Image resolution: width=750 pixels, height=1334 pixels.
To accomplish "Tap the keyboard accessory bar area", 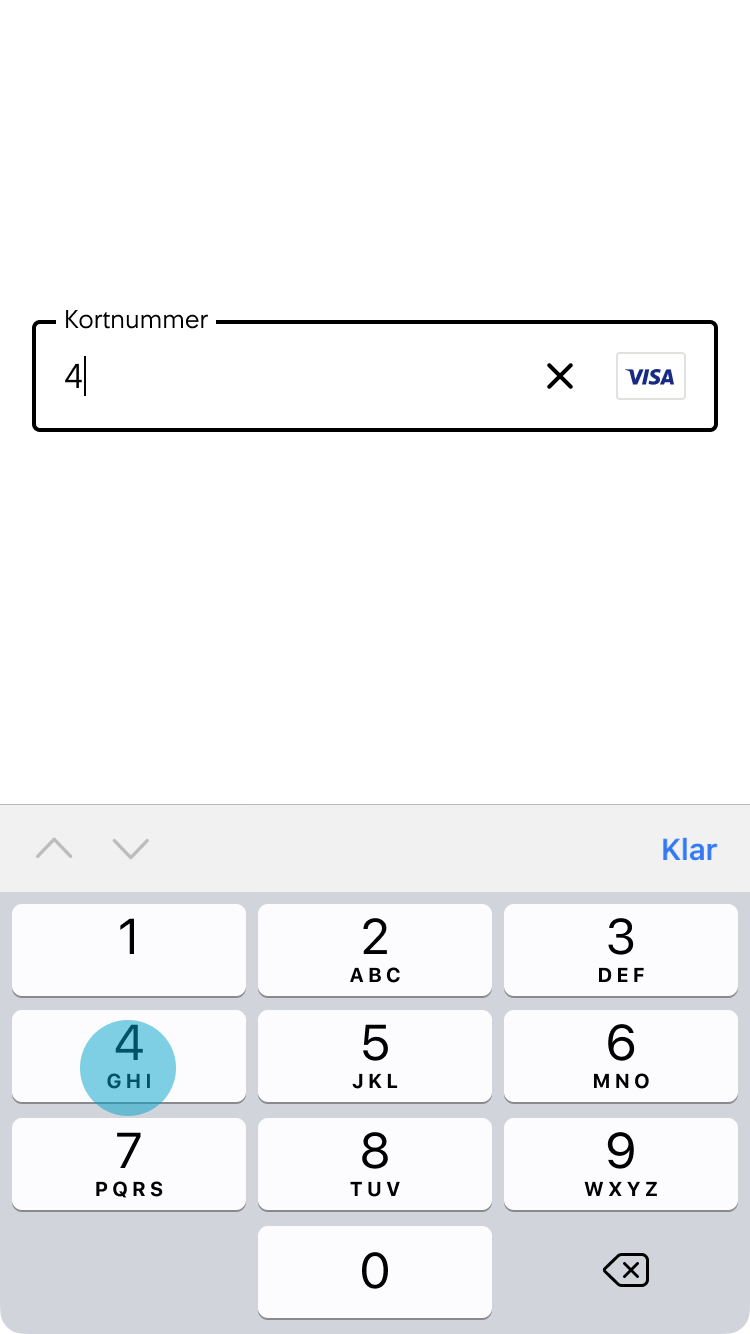I will coord(400,848).
